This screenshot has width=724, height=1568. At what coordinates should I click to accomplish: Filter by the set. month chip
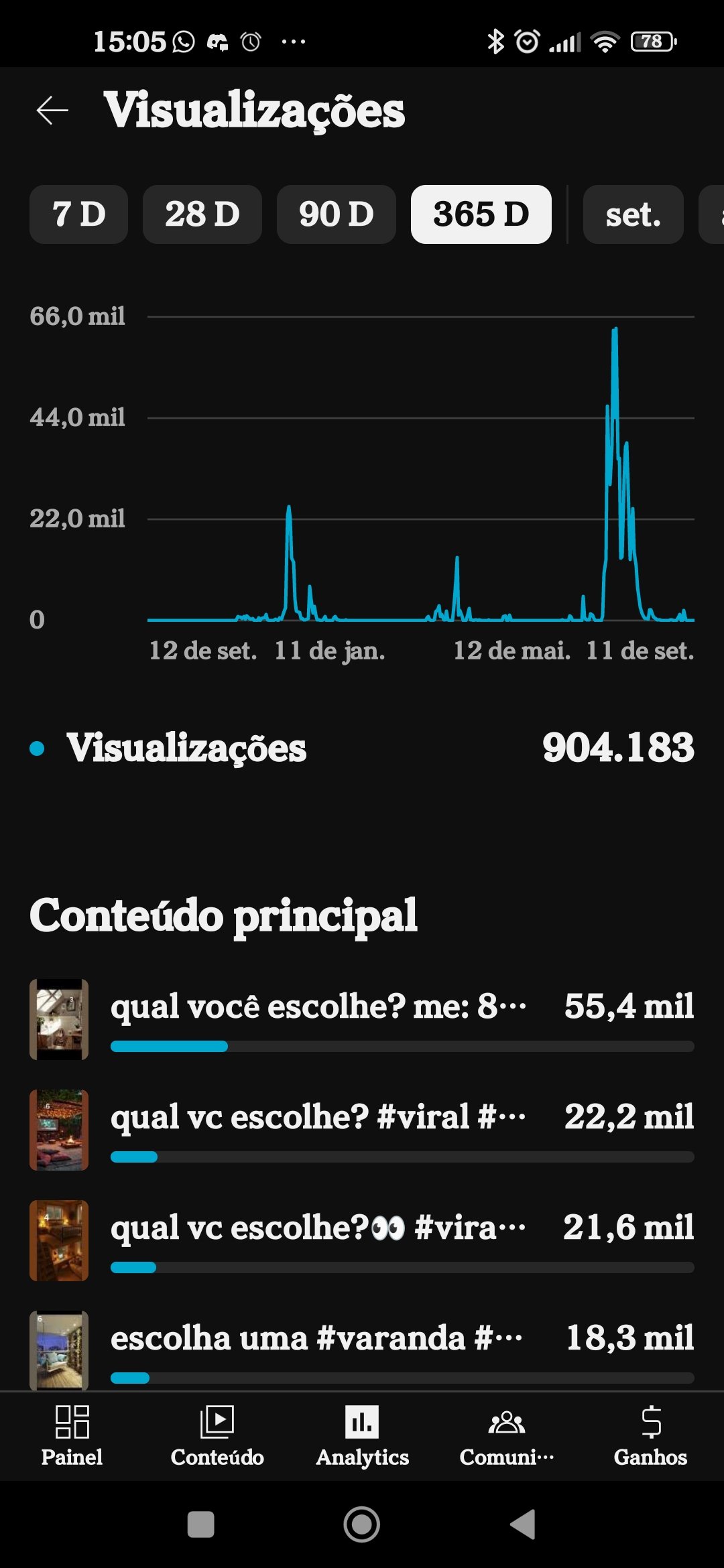coord(633,214)
